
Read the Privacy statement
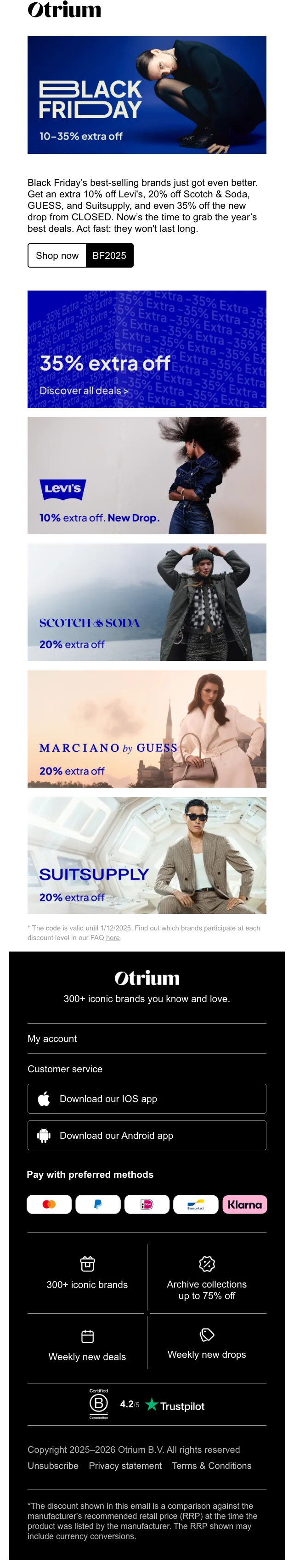[125, 1467]
